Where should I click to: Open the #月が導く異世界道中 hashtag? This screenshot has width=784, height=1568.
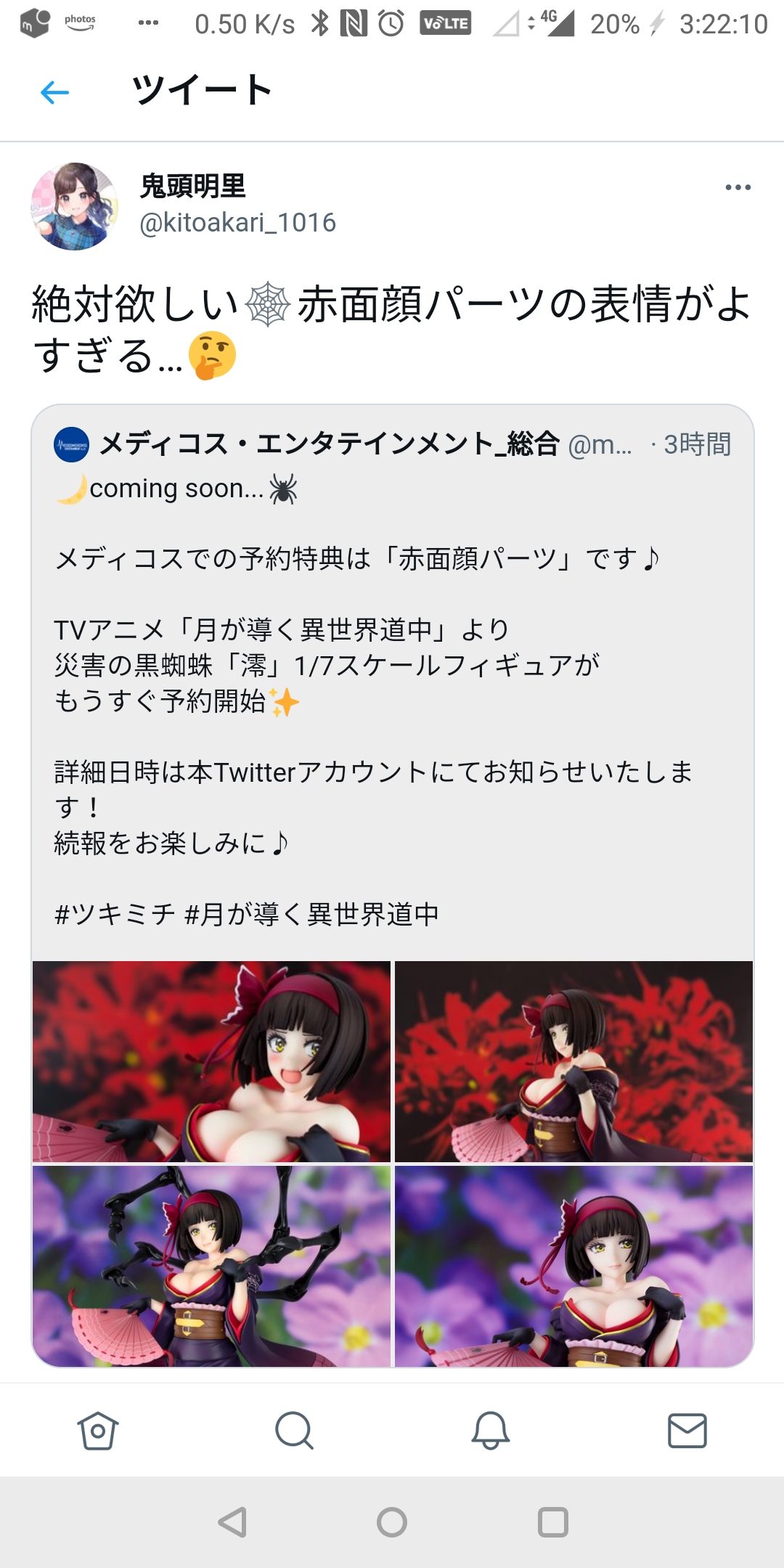[312, 914]
